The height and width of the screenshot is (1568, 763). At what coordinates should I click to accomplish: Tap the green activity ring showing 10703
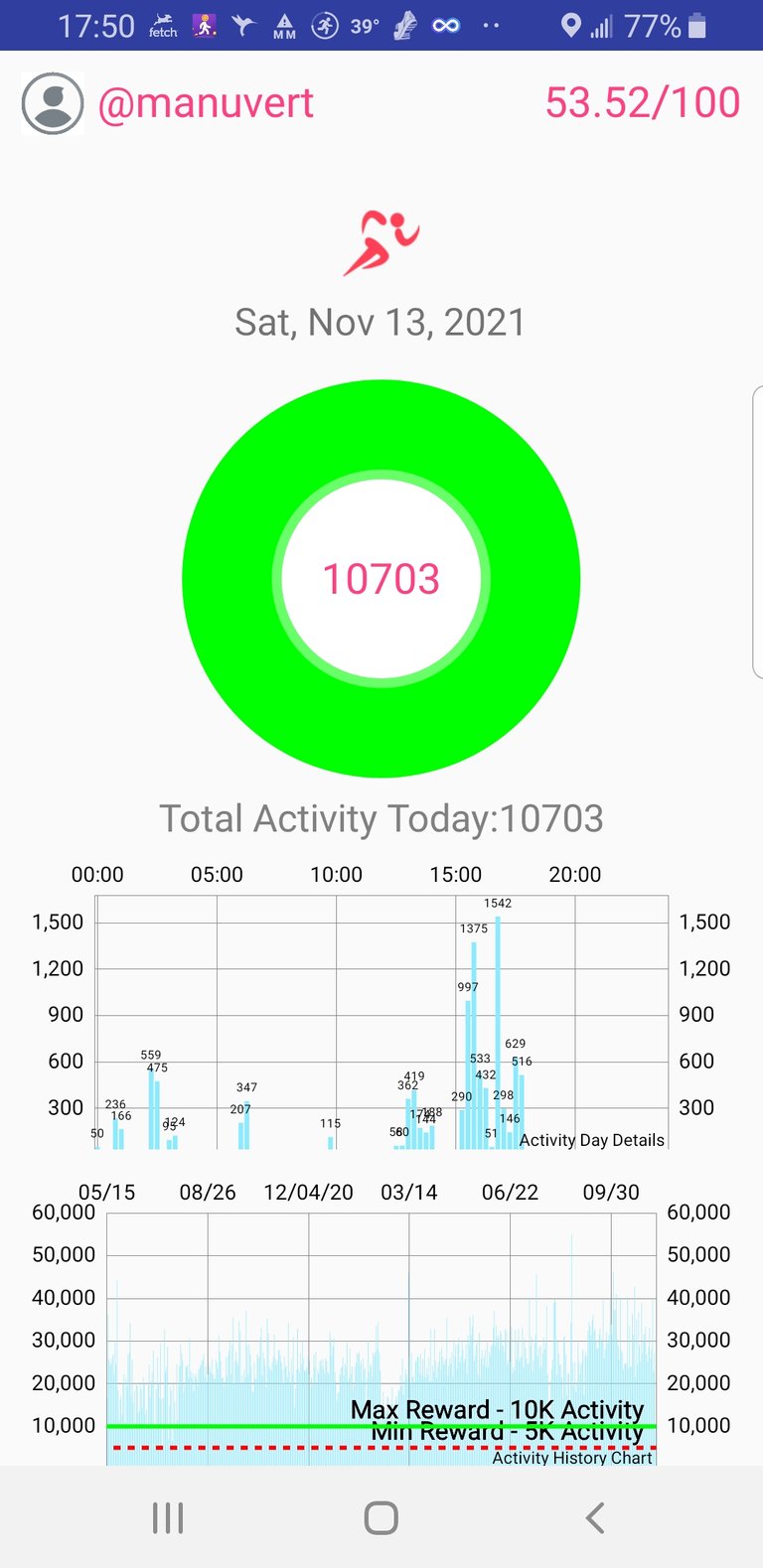coord(381,579)
